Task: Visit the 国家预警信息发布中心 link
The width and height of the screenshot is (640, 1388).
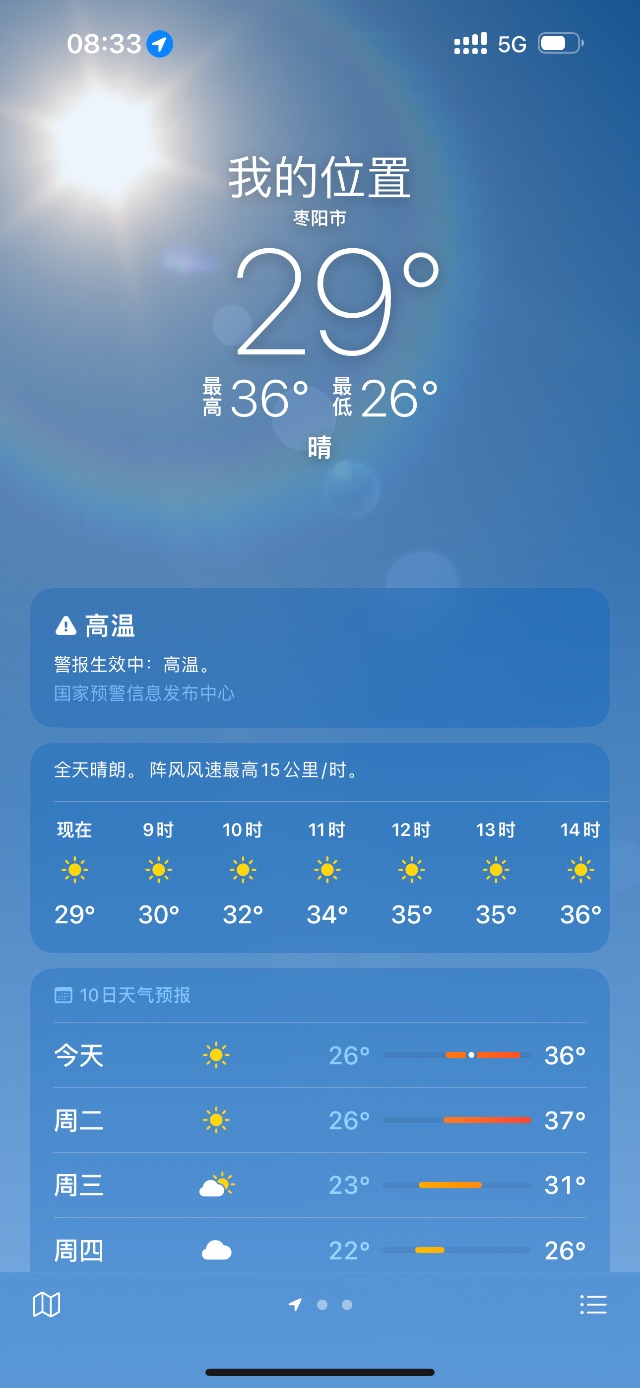Action: coord(145,693)
